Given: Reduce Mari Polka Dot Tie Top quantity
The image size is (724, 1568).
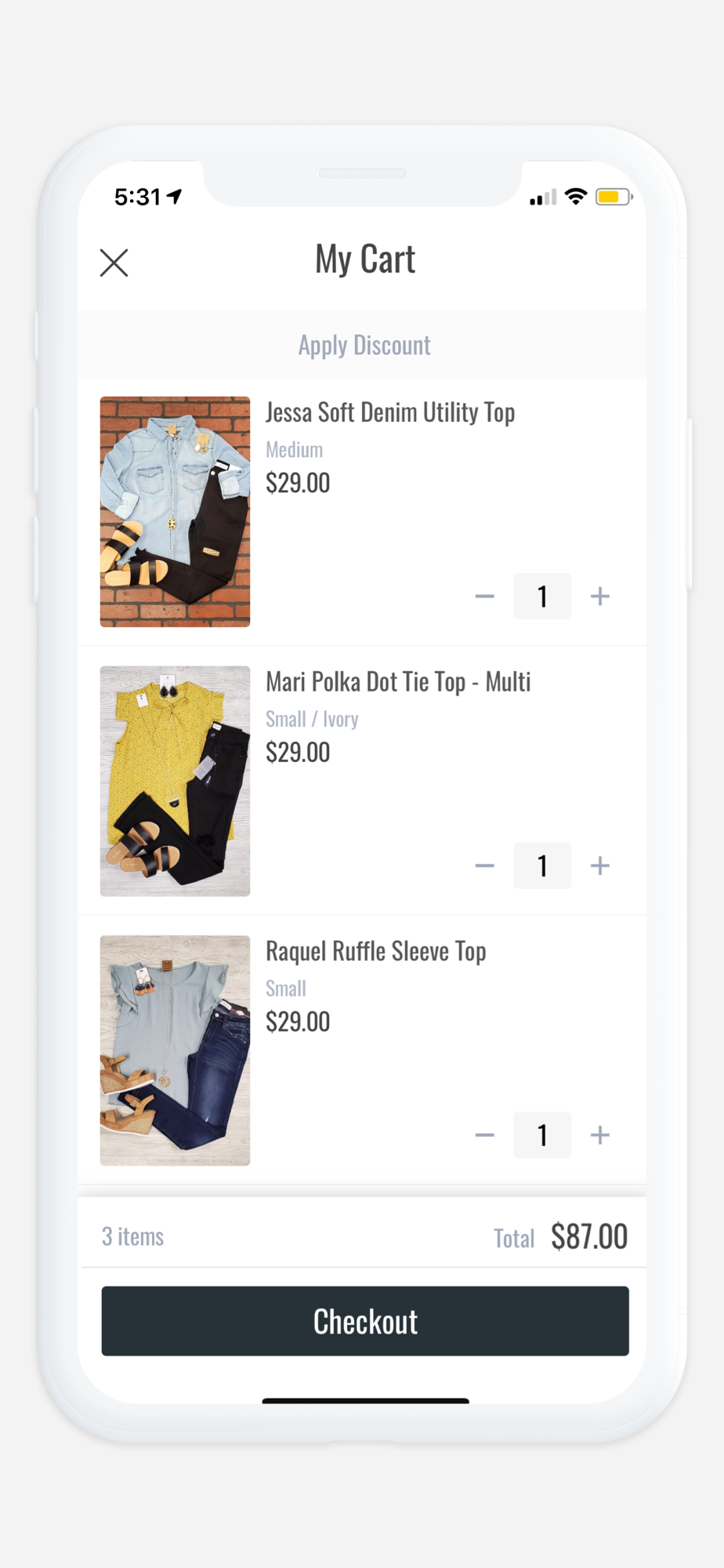Looking at the screenshot, I should click(x=485, y=866).
